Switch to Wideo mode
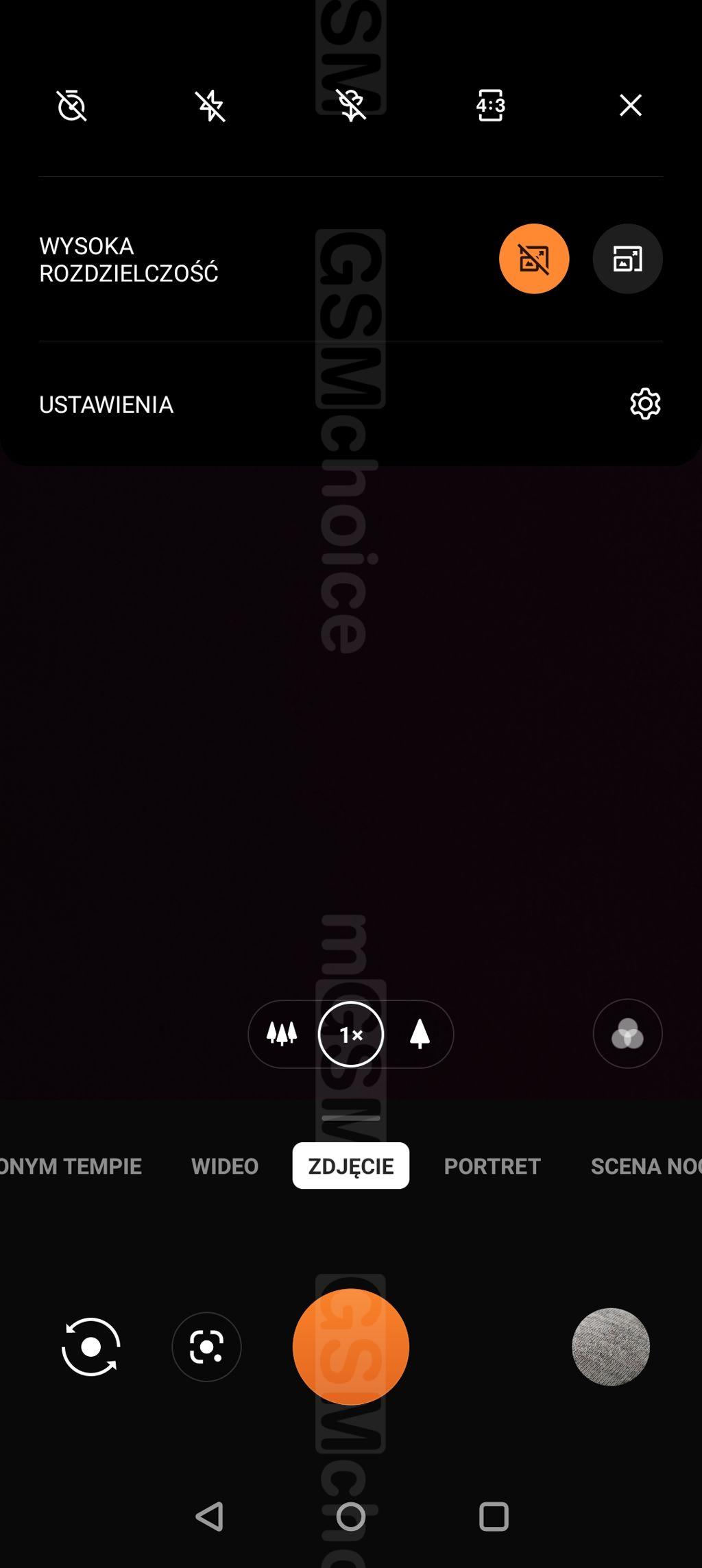This screenshot has height=1568, width=702. (x=225, y=1166)
